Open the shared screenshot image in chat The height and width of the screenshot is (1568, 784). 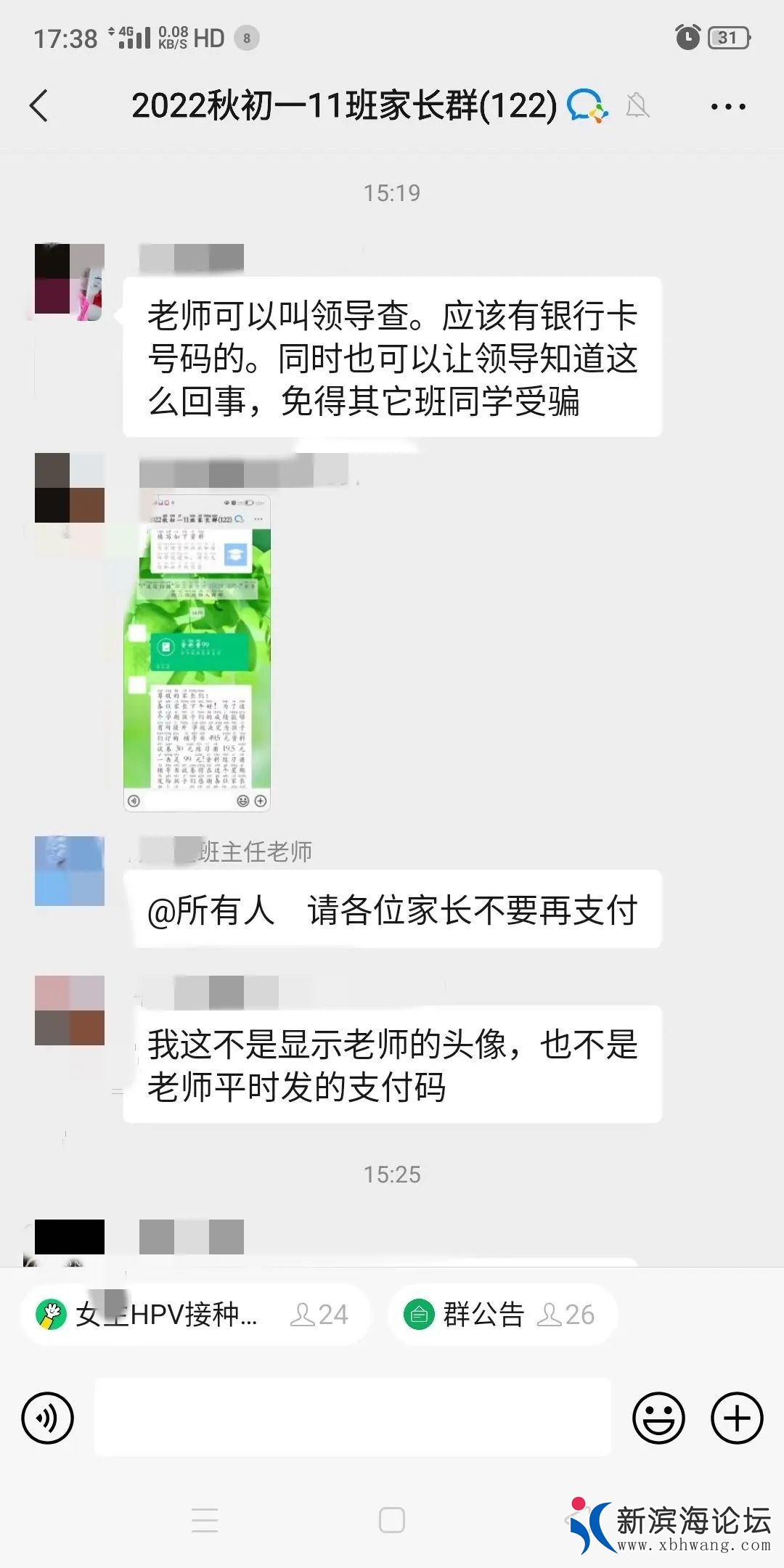(197, 653)
